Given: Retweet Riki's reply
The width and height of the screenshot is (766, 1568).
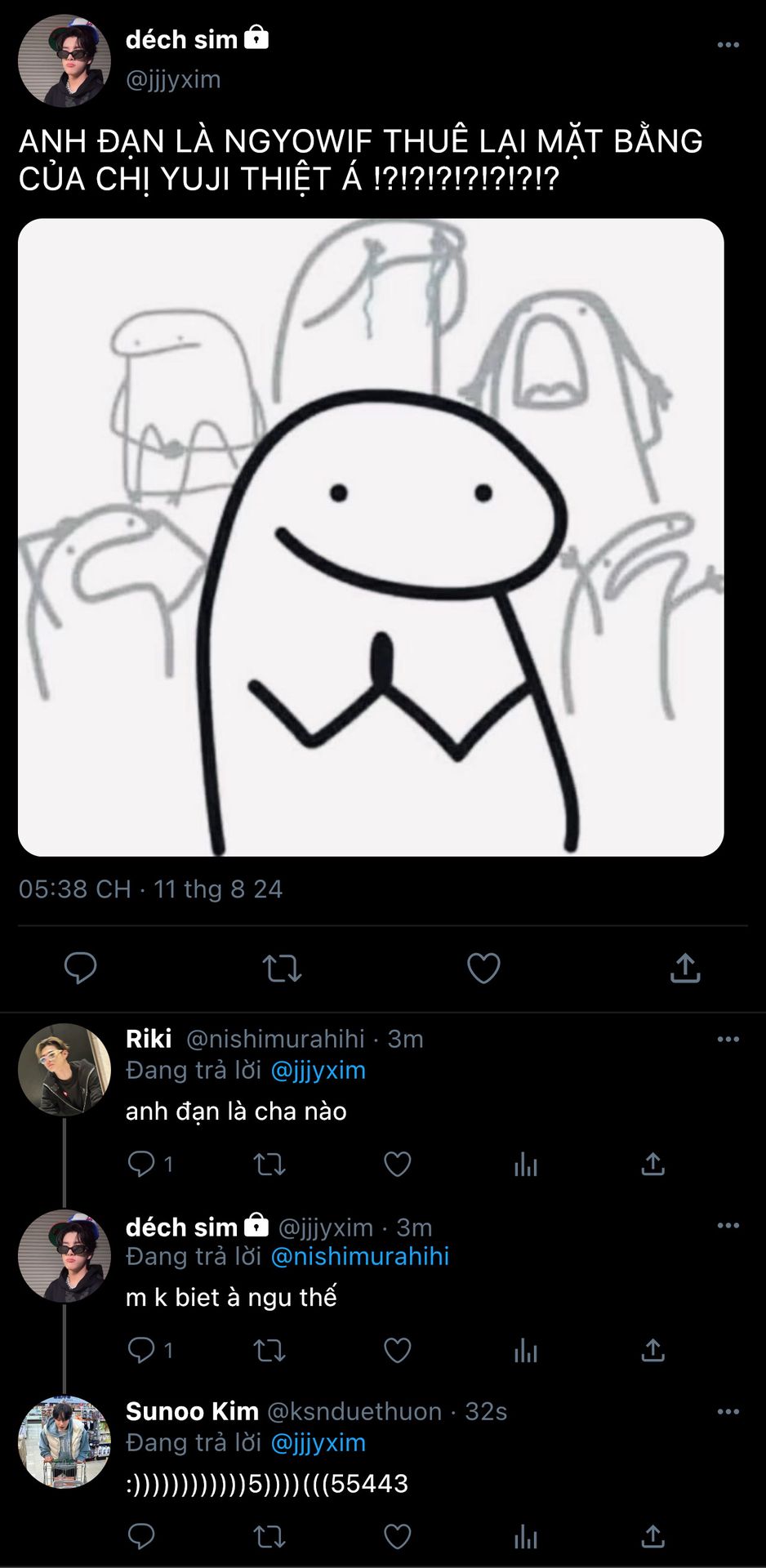Looking at the screenshot, I should 269,1164.
